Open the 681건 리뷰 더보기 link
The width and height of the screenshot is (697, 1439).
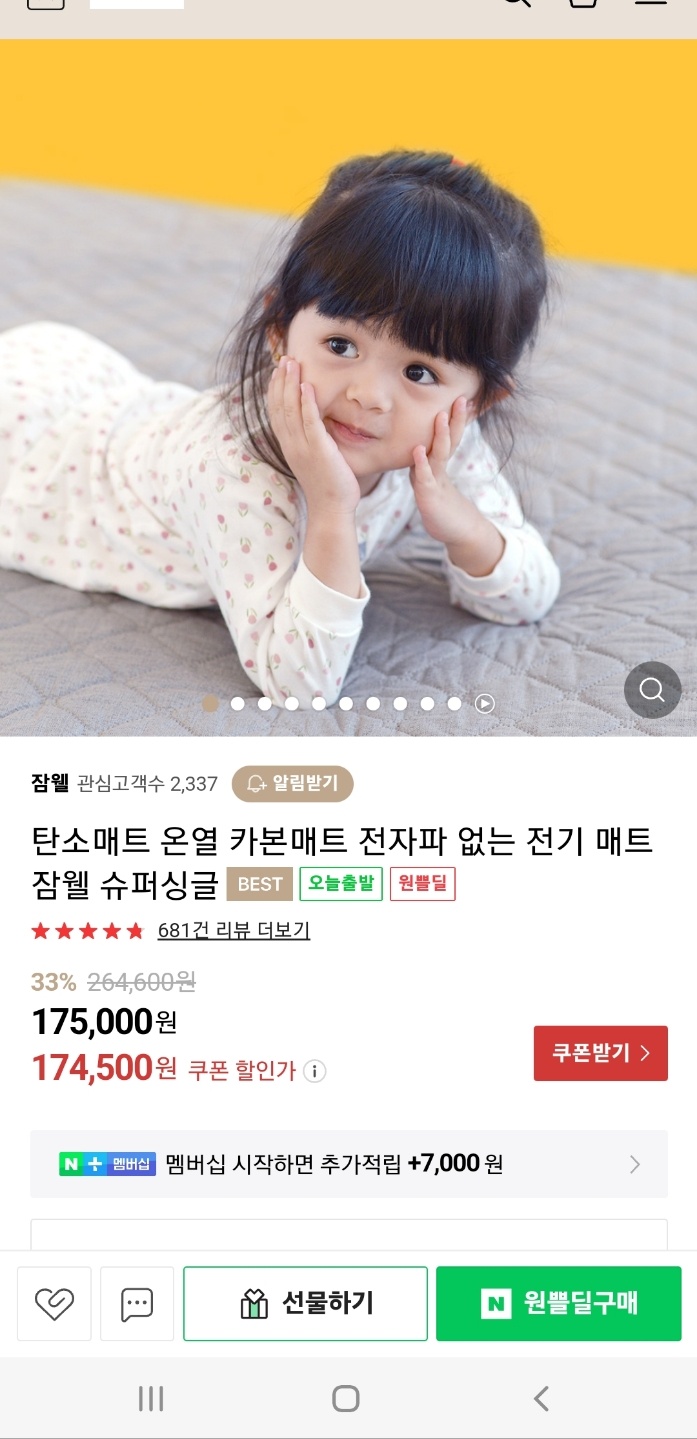coord(233,930)
